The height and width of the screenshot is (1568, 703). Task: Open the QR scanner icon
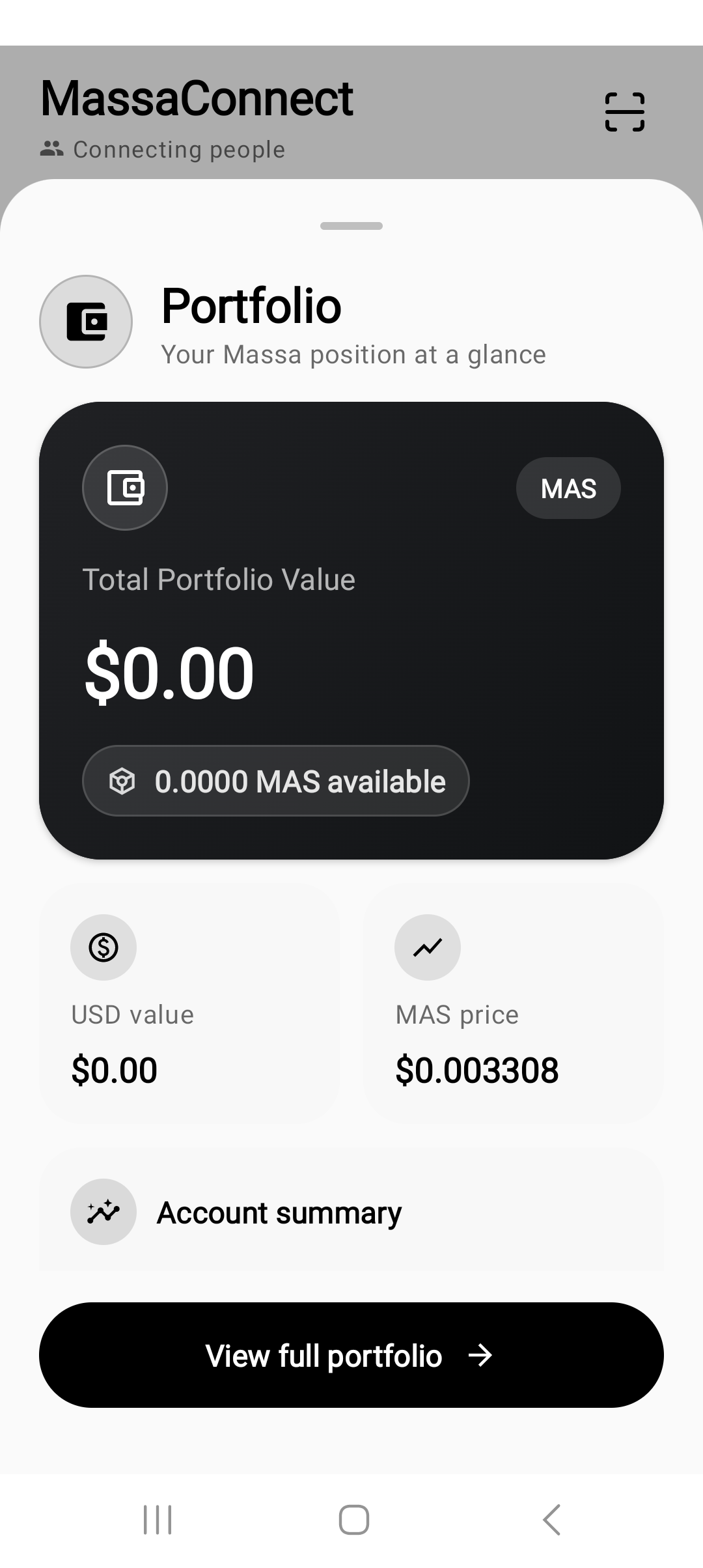coord(624,112)
